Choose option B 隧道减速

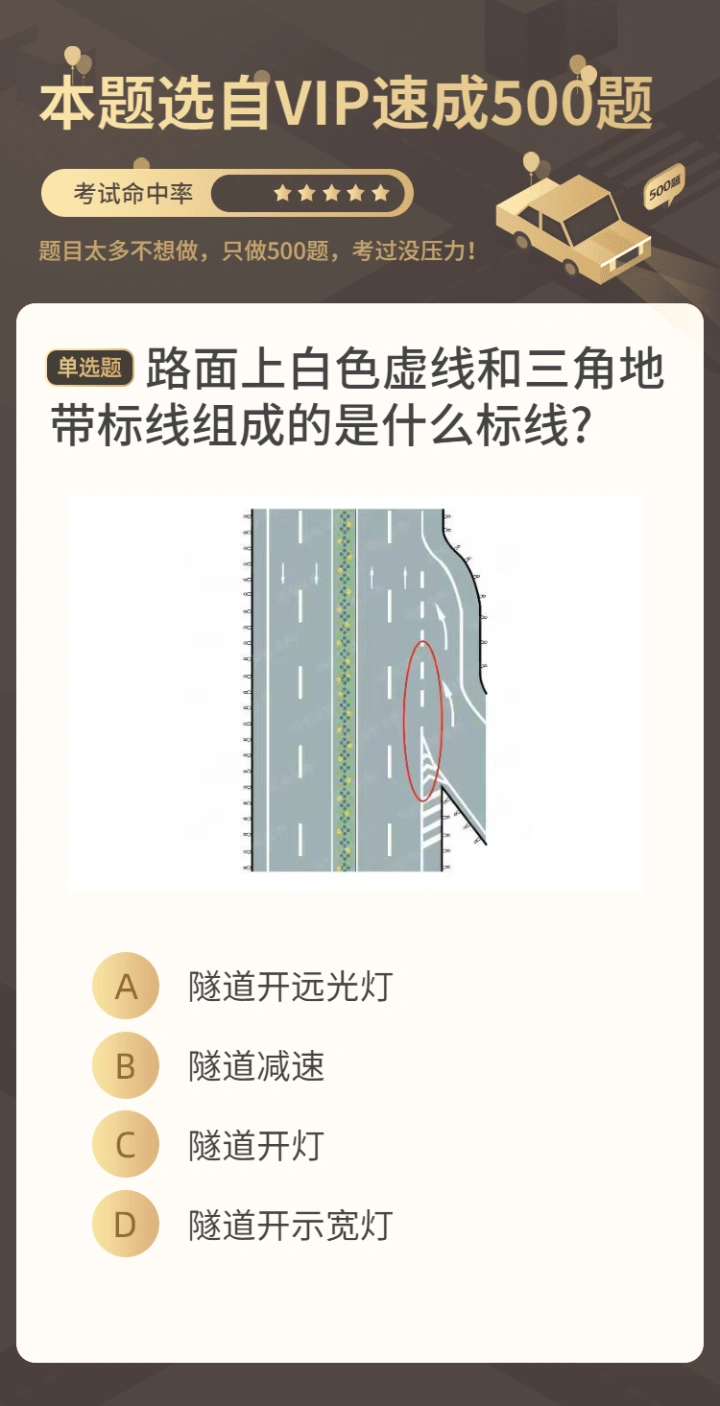pos(126,1066)
